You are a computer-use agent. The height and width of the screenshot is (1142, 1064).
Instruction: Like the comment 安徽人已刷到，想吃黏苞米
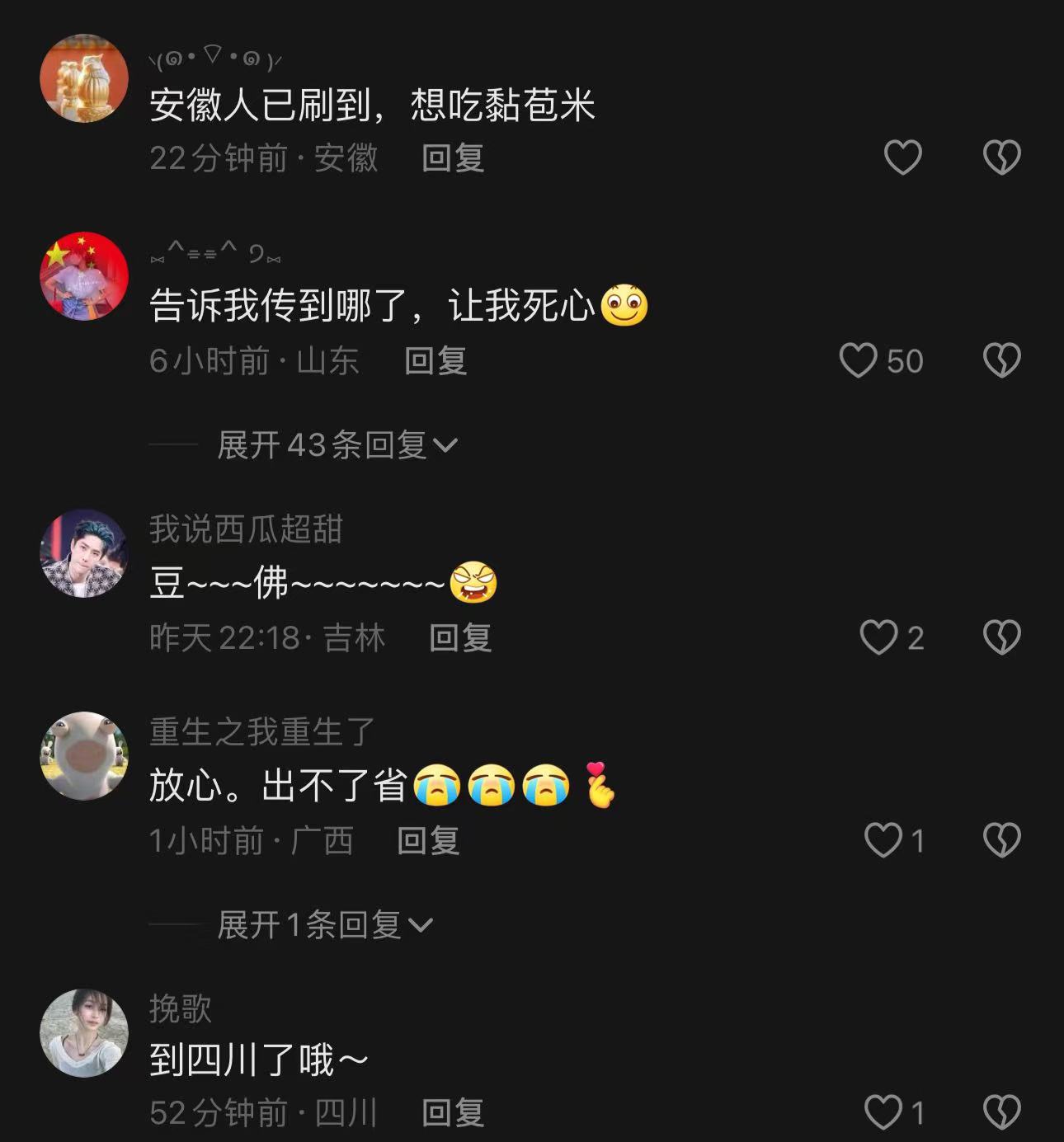click(902, 157)
